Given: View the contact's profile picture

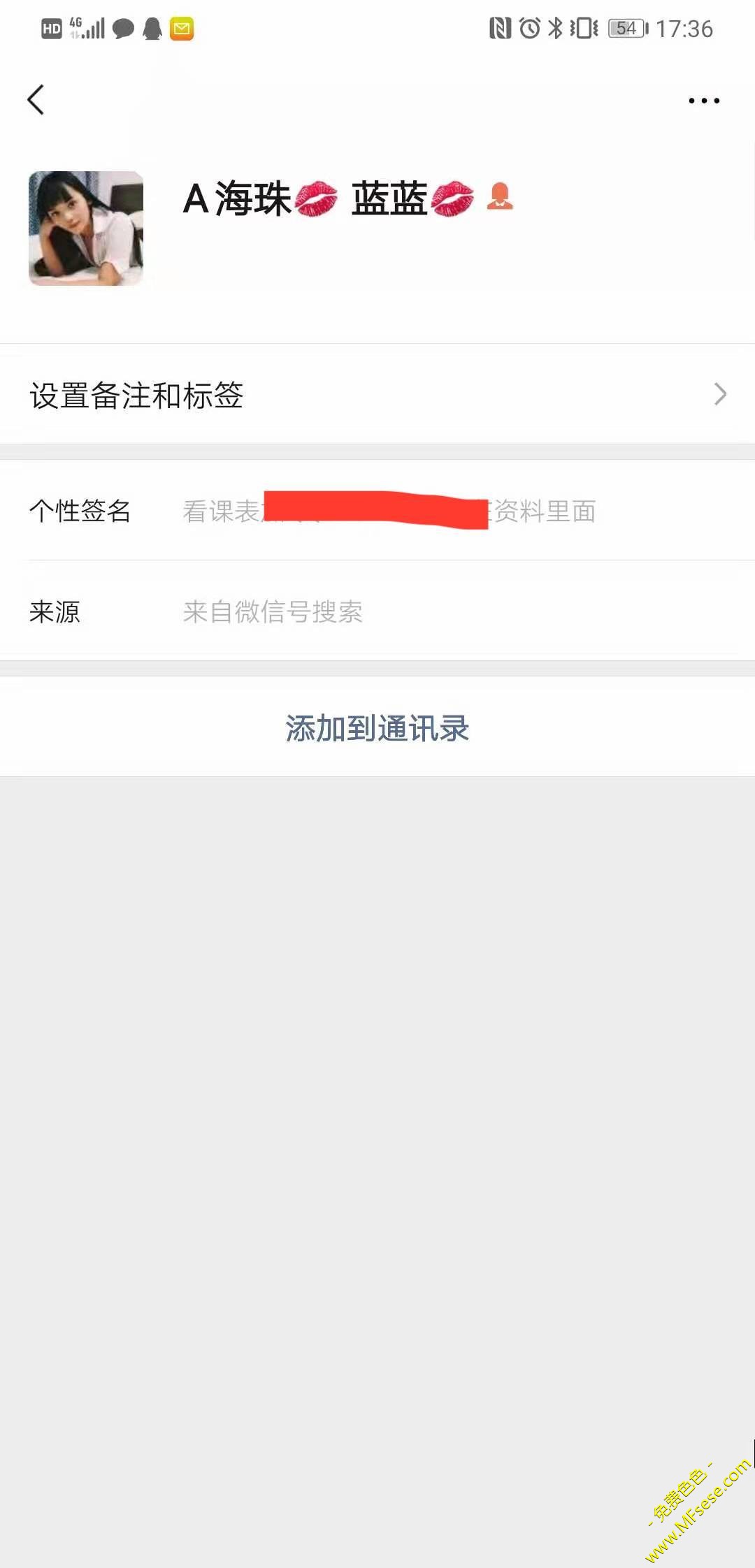Looking at the screenshot, I should (x=86, y=228).
